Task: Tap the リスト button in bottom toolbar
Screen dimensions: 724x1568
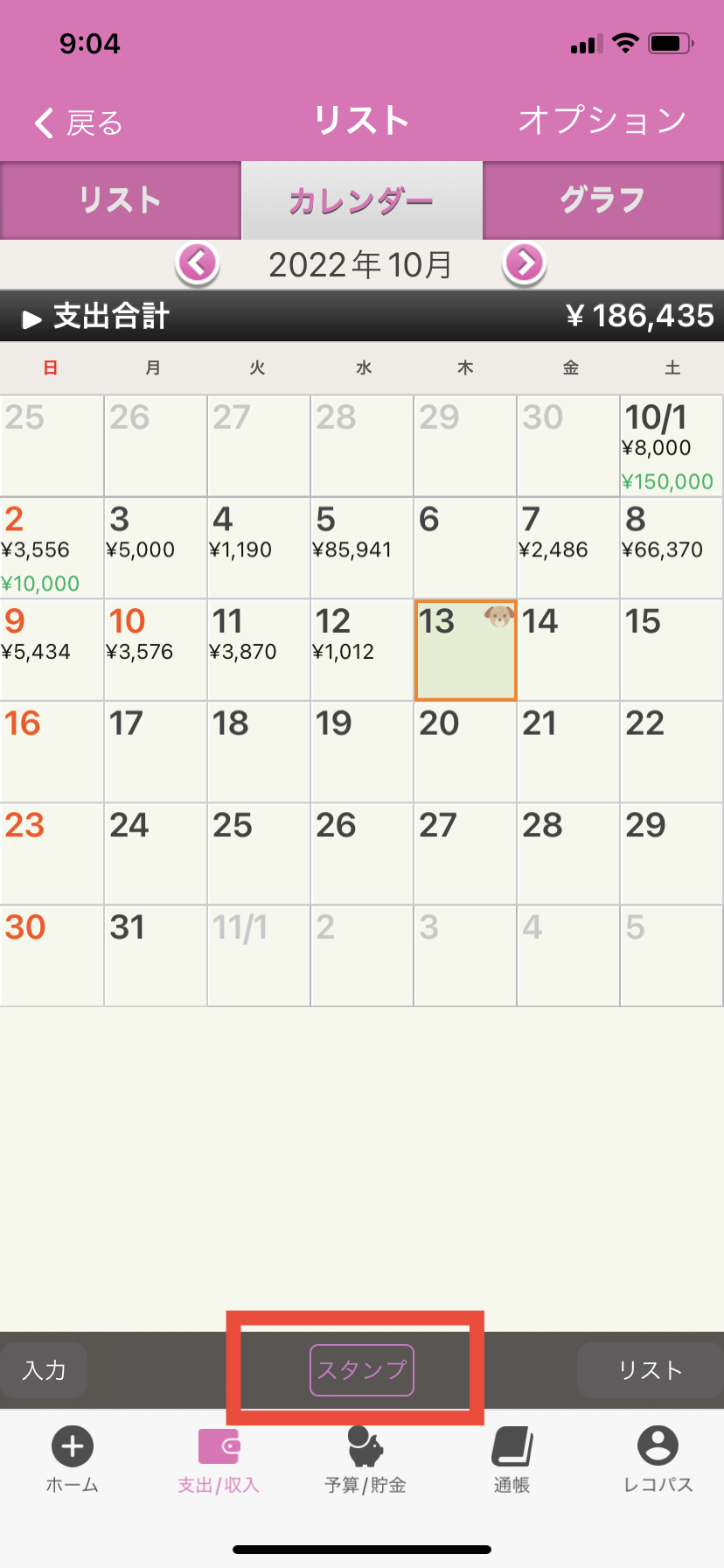Action: click(x=649, y=1369)
